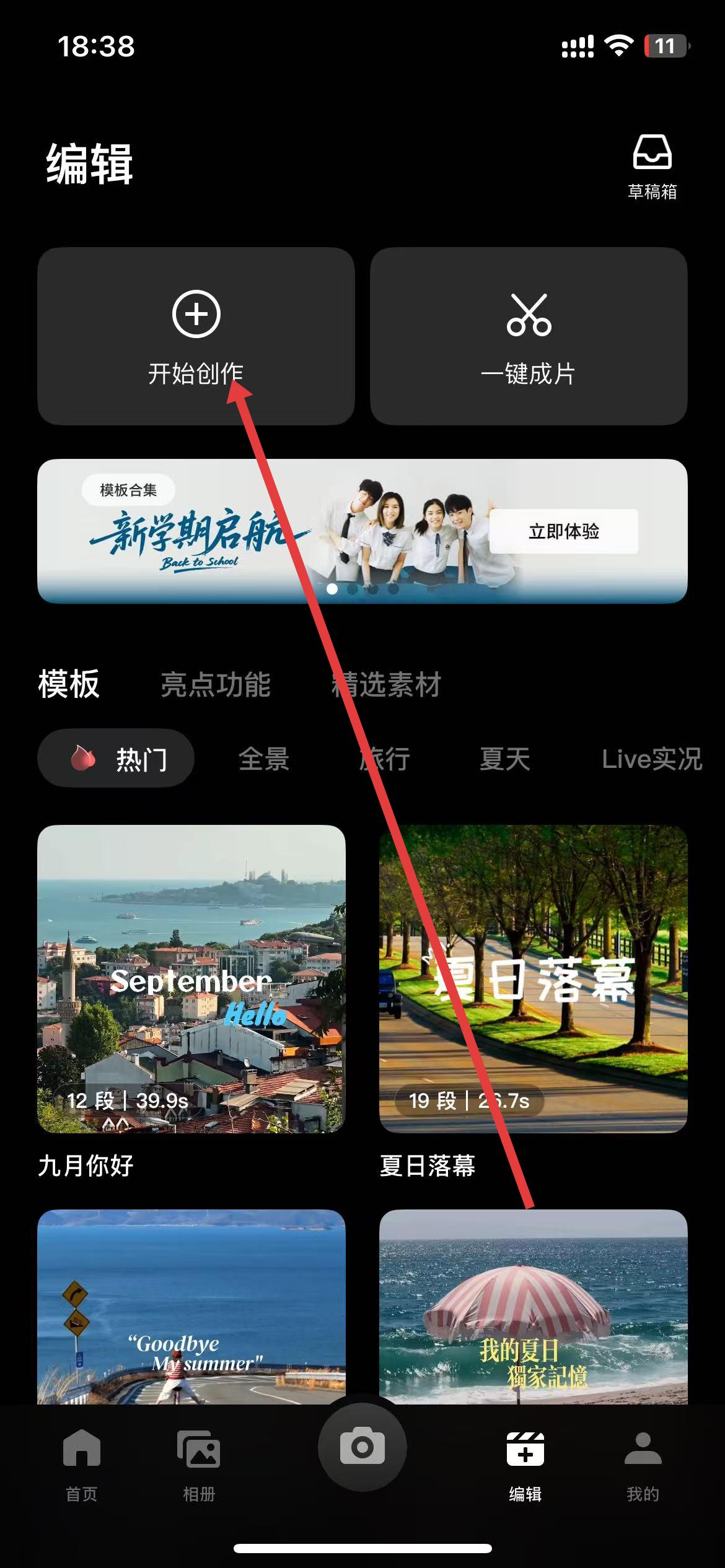Select the 模板 tab
The width and height of the screenshot is (725, 1568).
69,684
